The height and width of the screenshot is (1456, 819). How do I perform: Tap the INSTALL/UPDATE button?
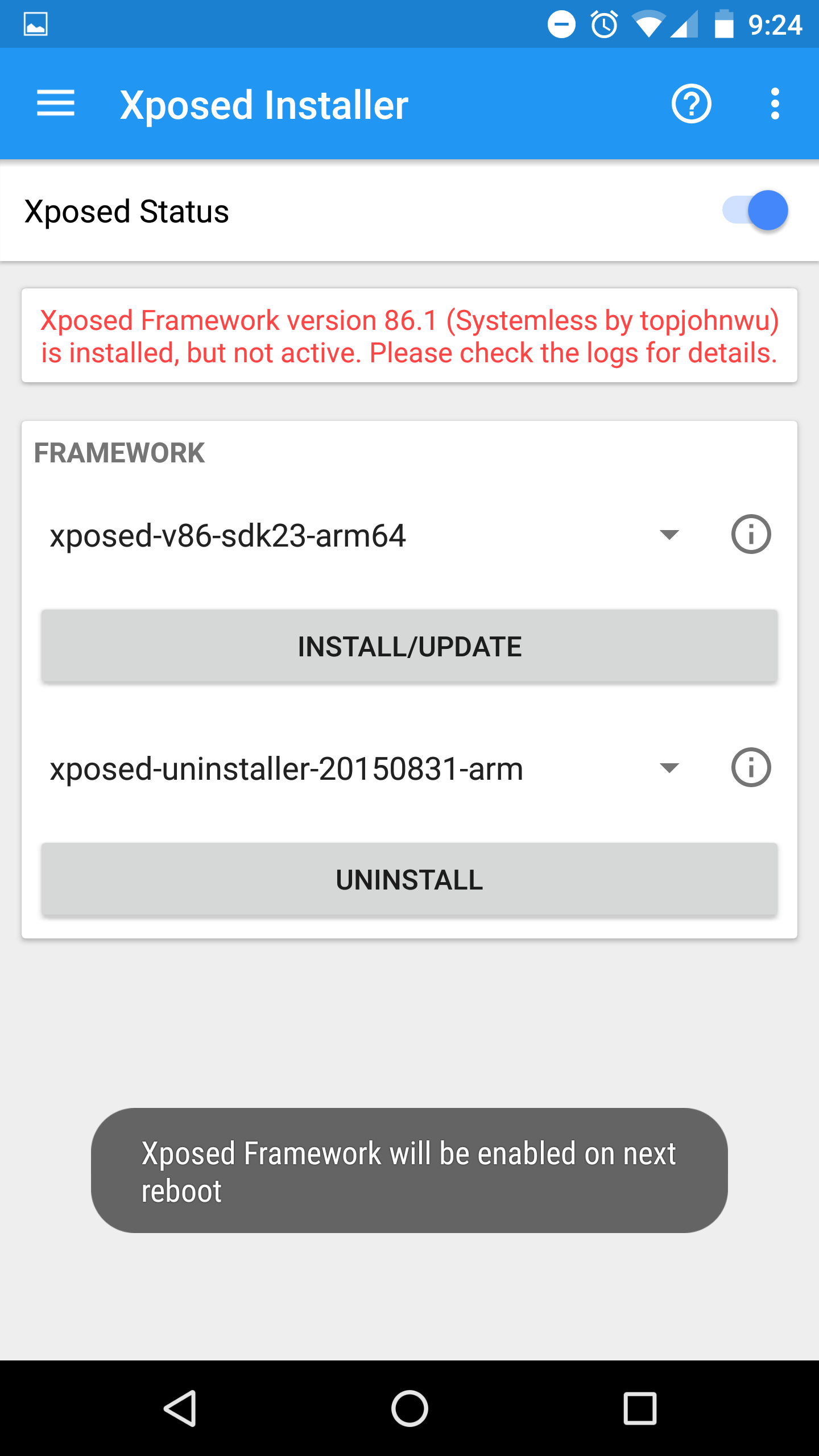(409, 646)
